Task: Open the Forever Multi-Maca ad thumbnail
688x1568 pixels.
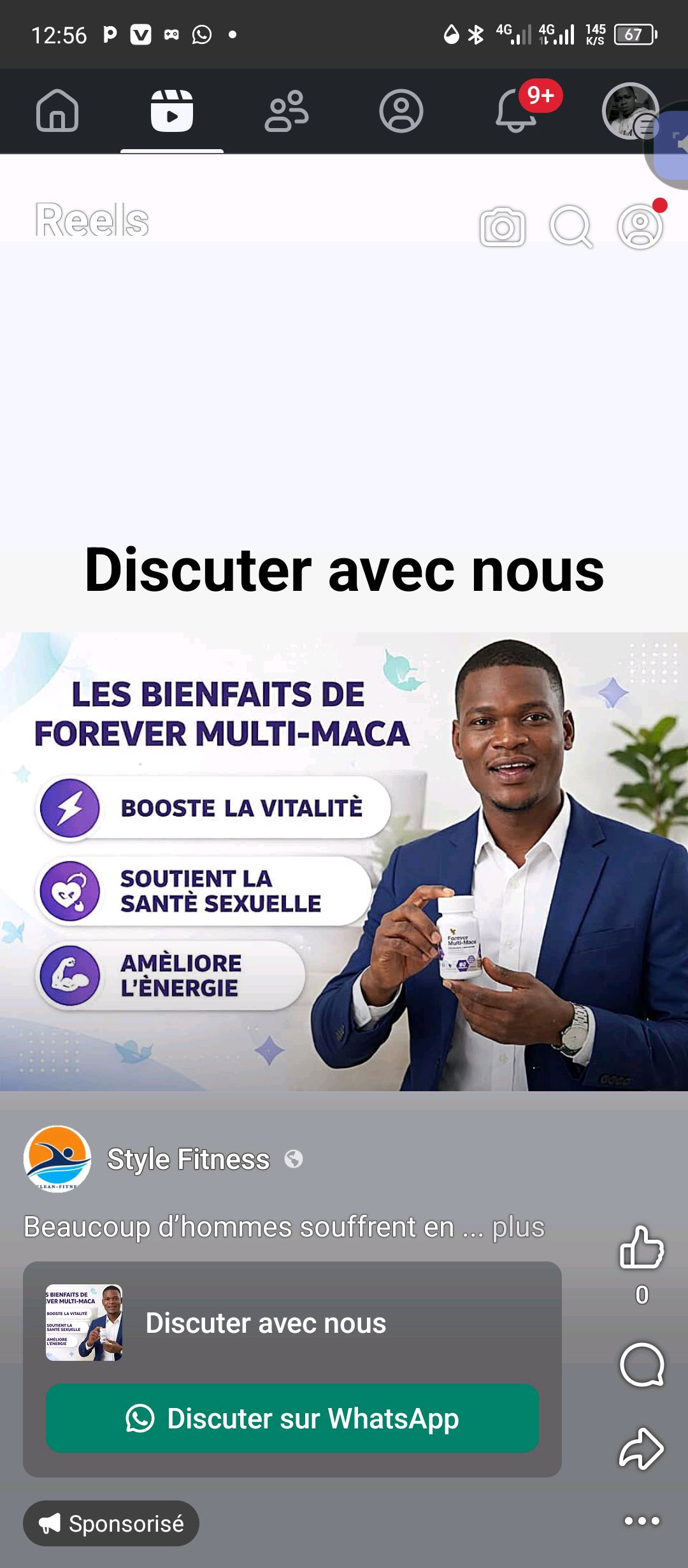Action: click(x=84, y=1323)
